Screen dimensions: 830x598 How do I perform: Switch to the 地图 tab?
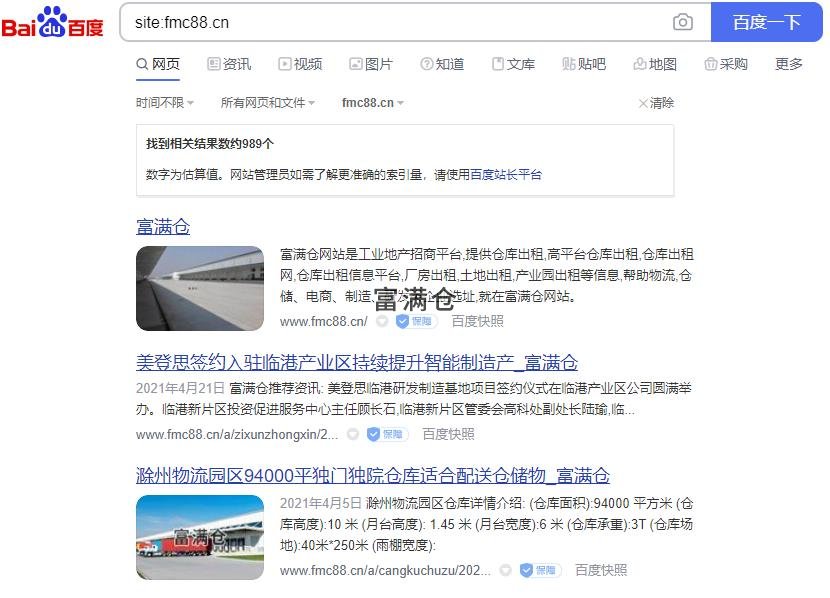point(655,64)
